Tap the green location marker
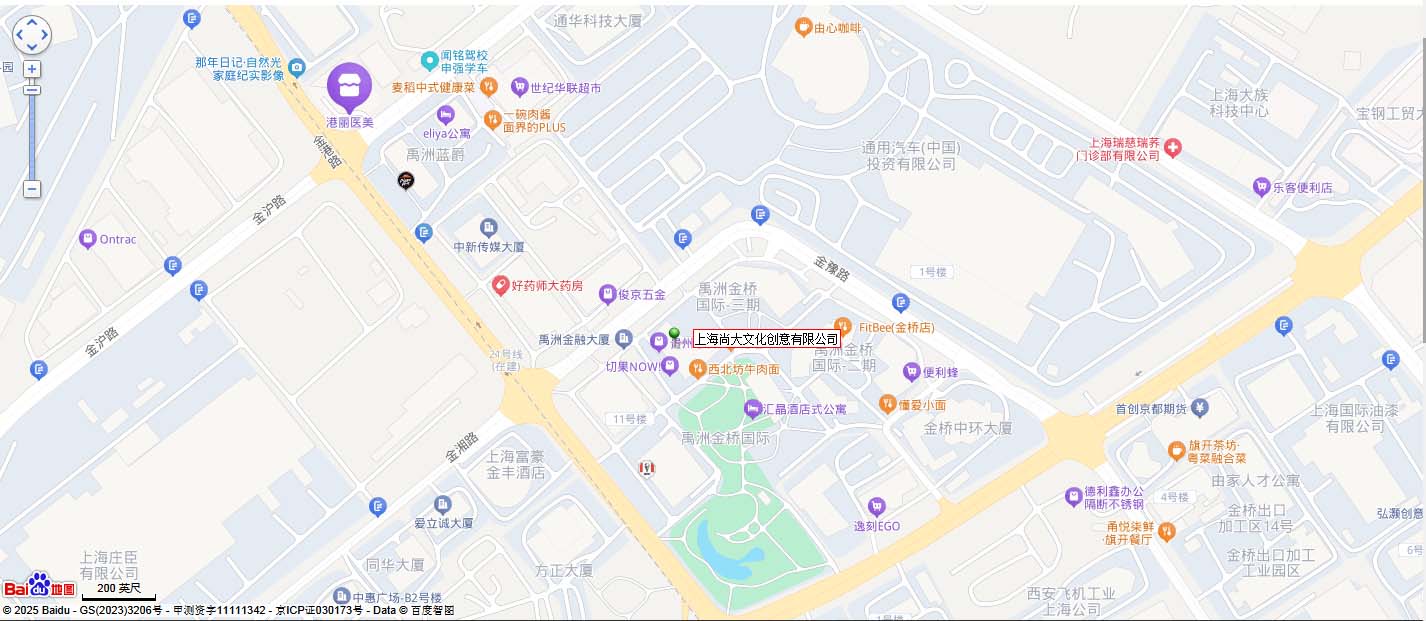This screenshot has width=1426, height=621. 674,333
